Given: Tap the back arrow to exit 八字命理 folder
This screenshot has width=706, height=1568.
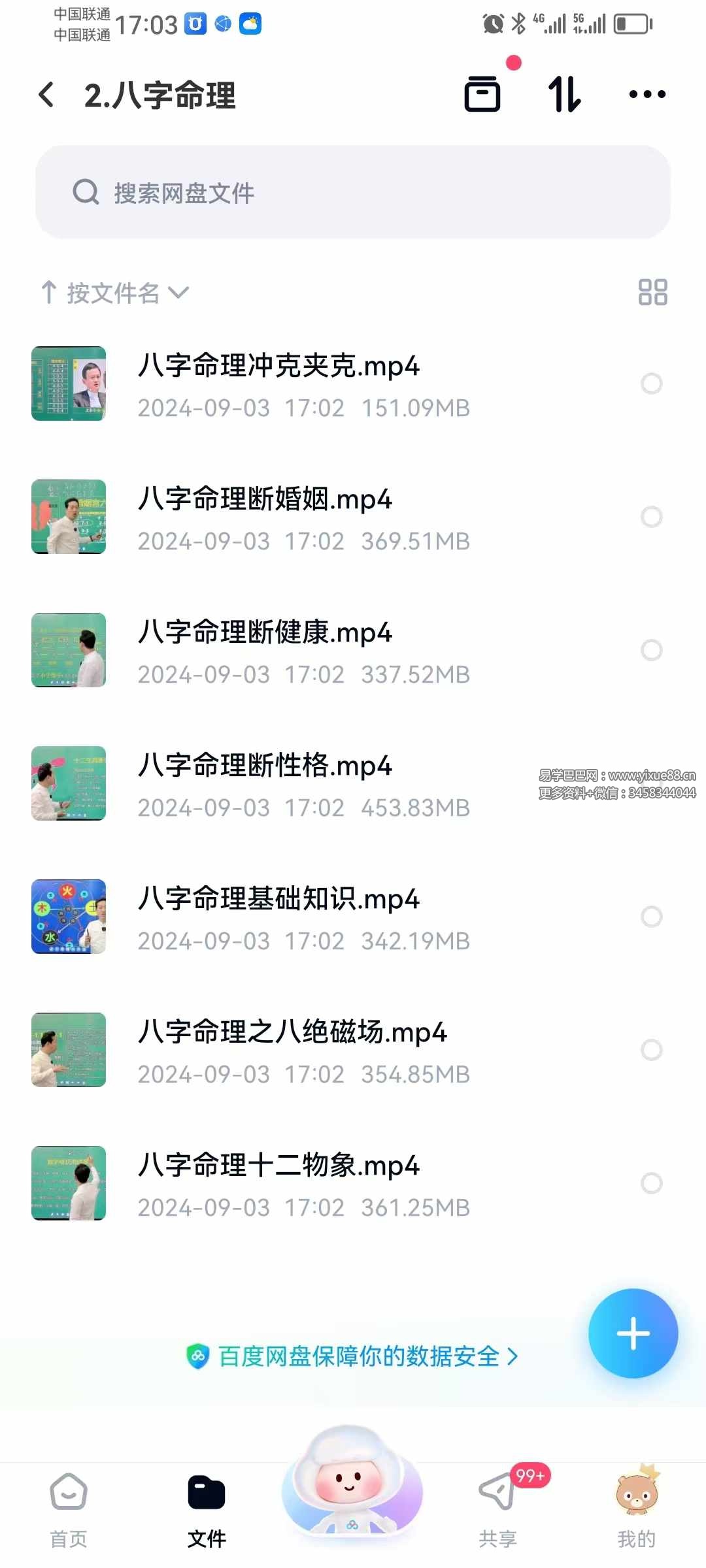Looking at the screenshot, I should pos(46,95).
